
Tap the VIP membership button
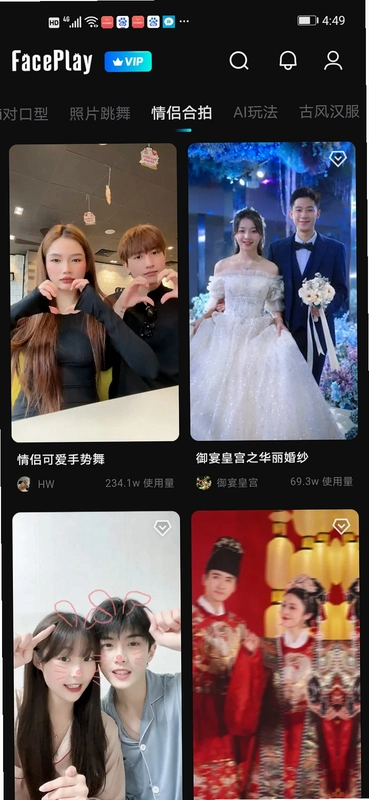point(128,62)
